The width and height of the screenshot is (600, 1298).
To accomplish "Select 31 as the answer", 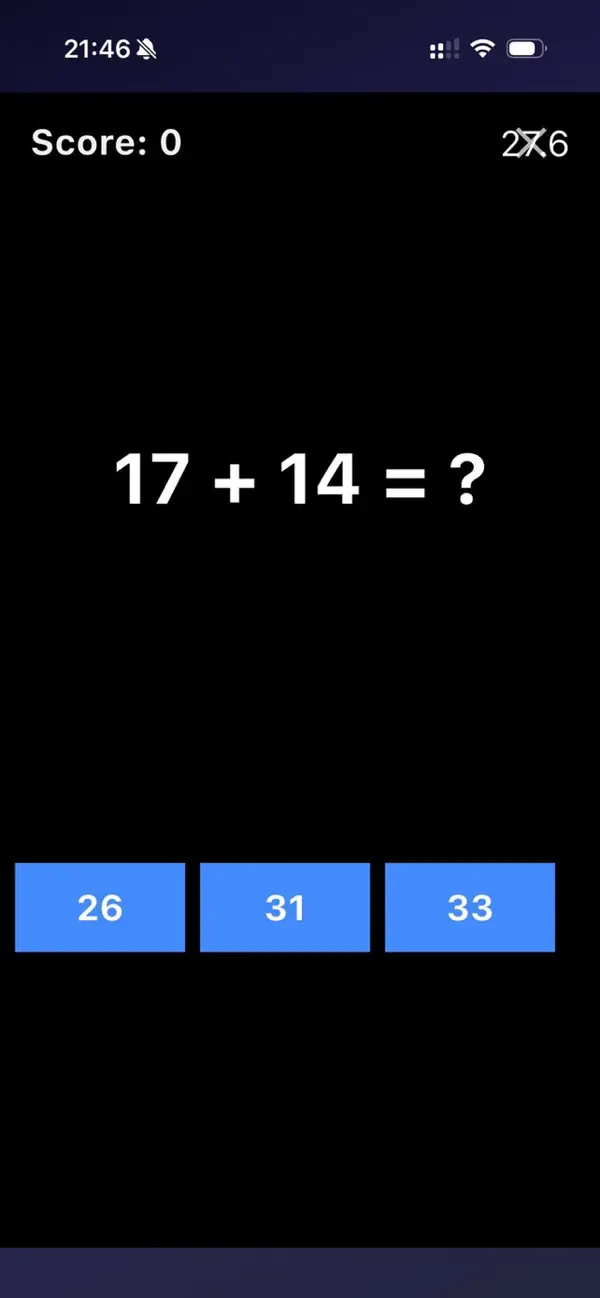I will [285, 907].
